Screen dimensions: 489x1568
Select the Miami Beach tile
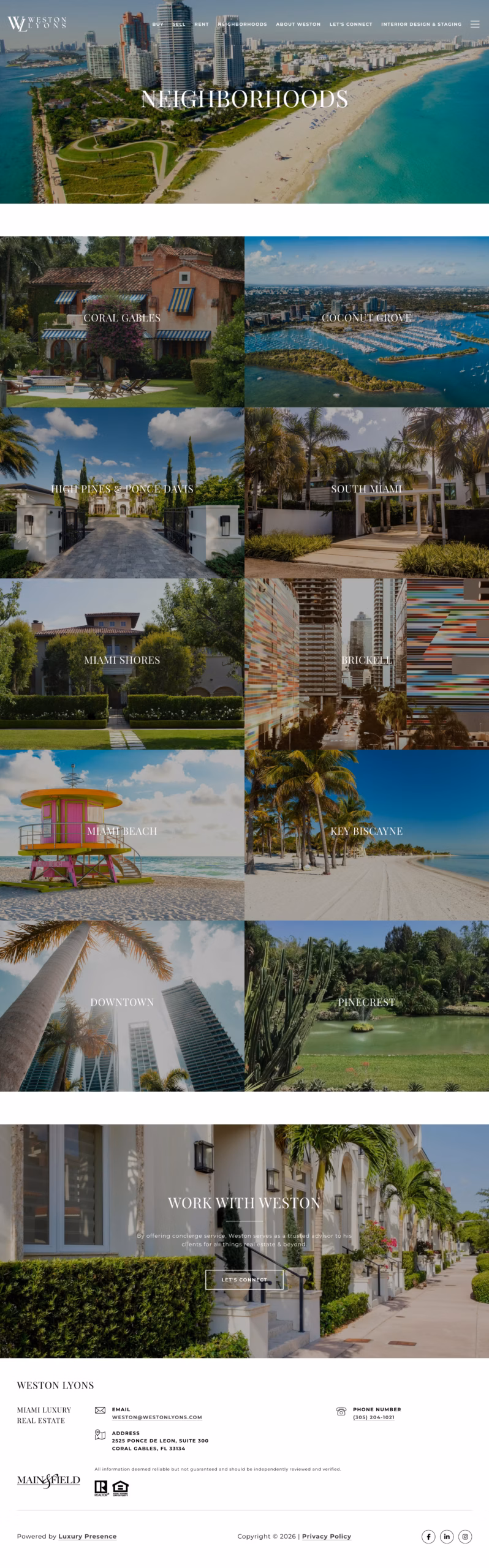(x=122, y=834)
